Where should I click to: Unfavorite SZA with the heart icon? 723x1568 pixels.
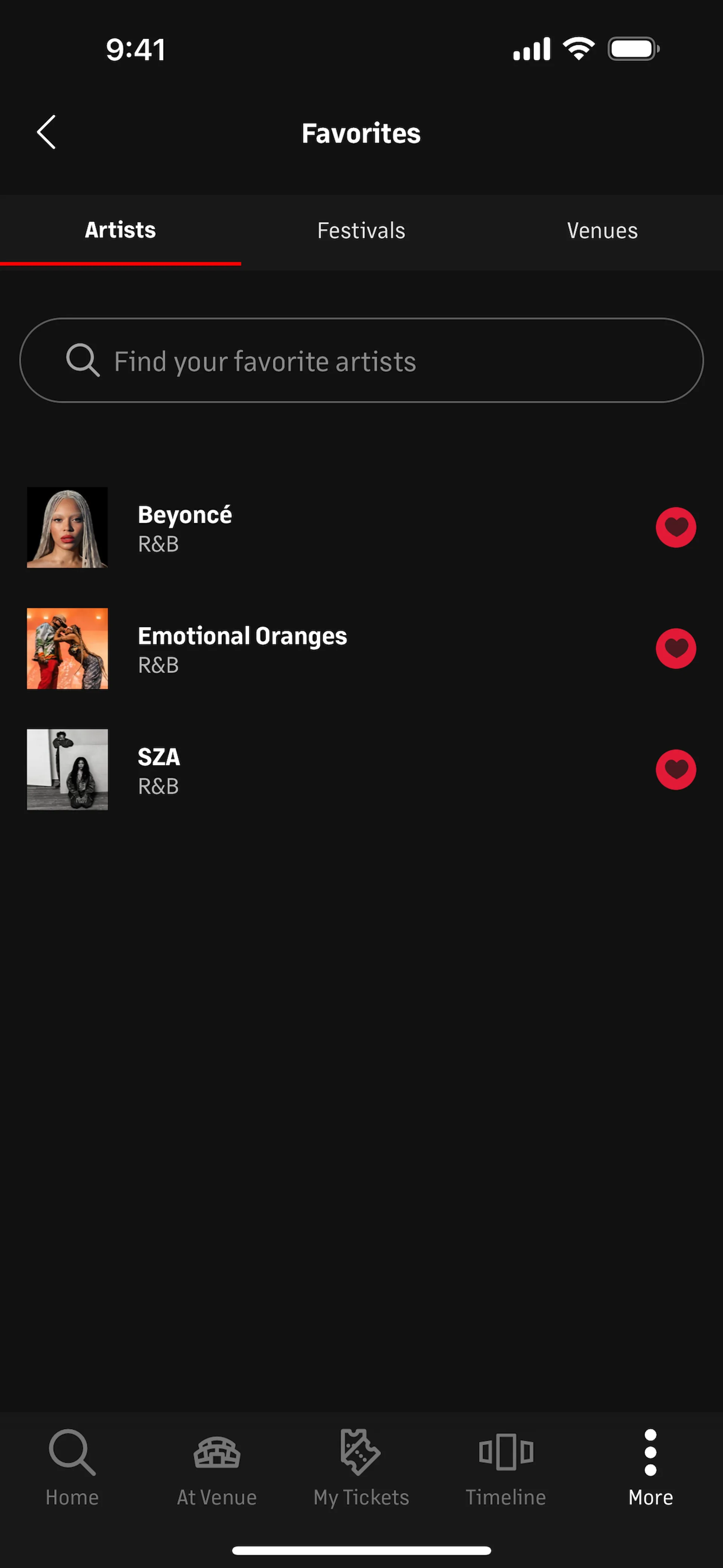click(x=676, y=769)
